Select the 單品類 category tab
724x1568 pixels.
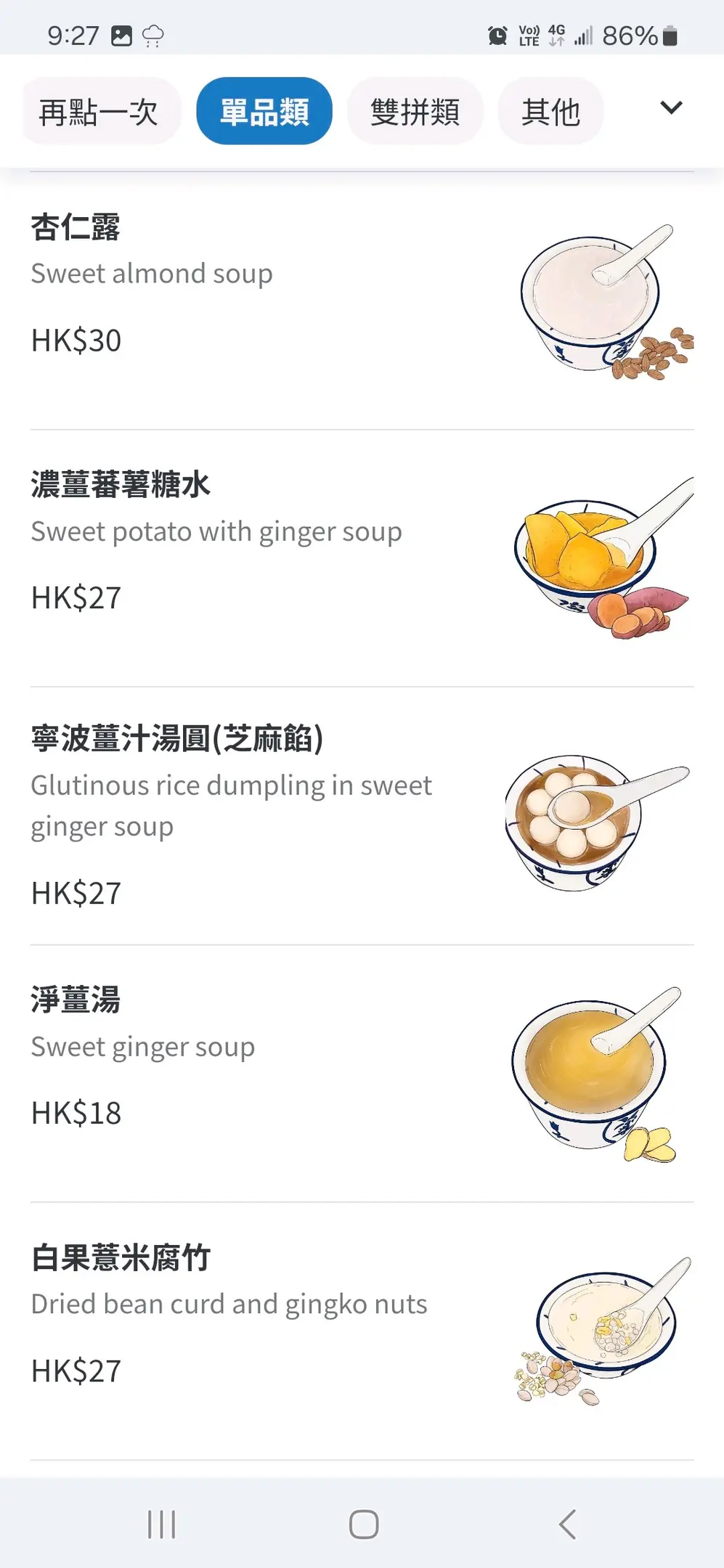coord(264,112)
